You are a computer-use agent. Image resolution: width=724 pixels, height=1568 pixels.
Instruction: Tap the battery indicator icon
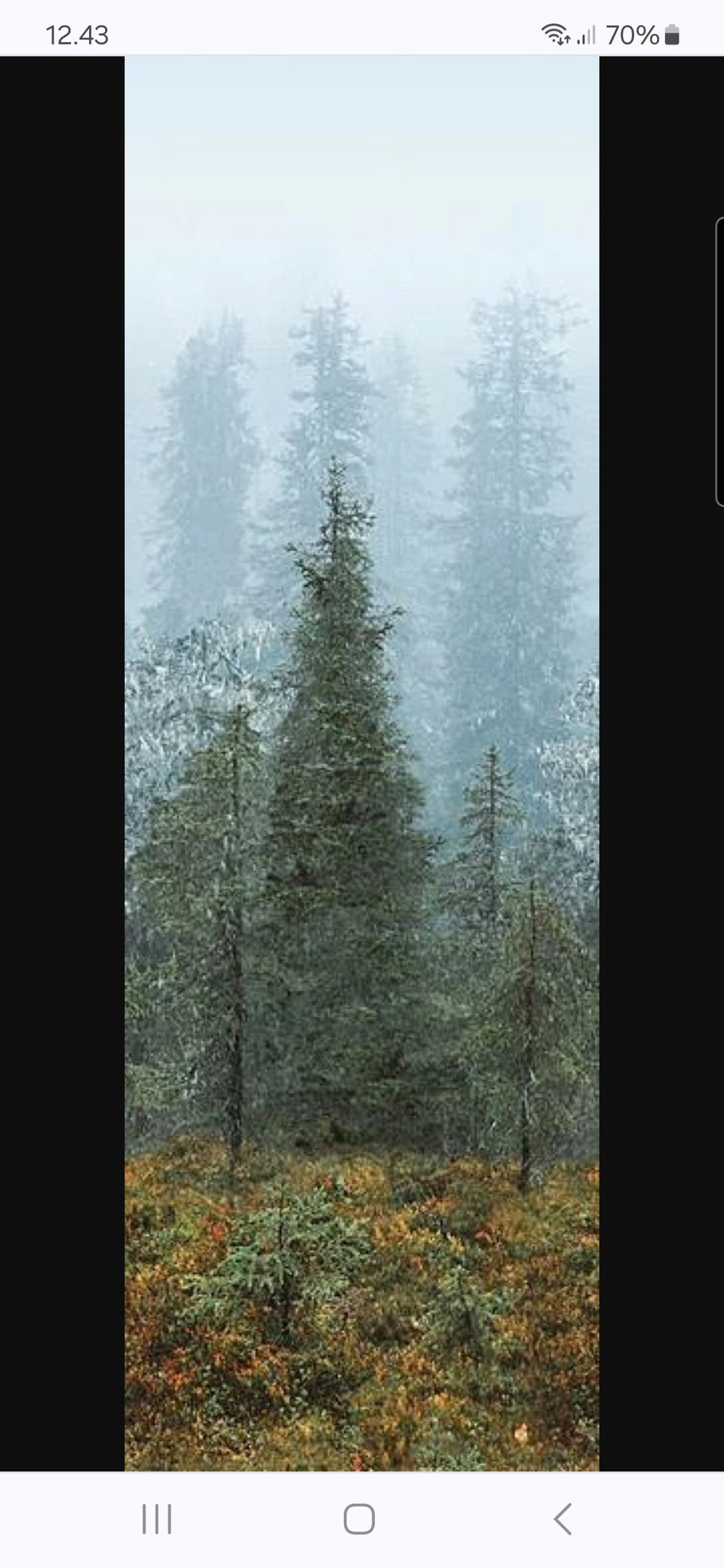(x=671, y=33)
